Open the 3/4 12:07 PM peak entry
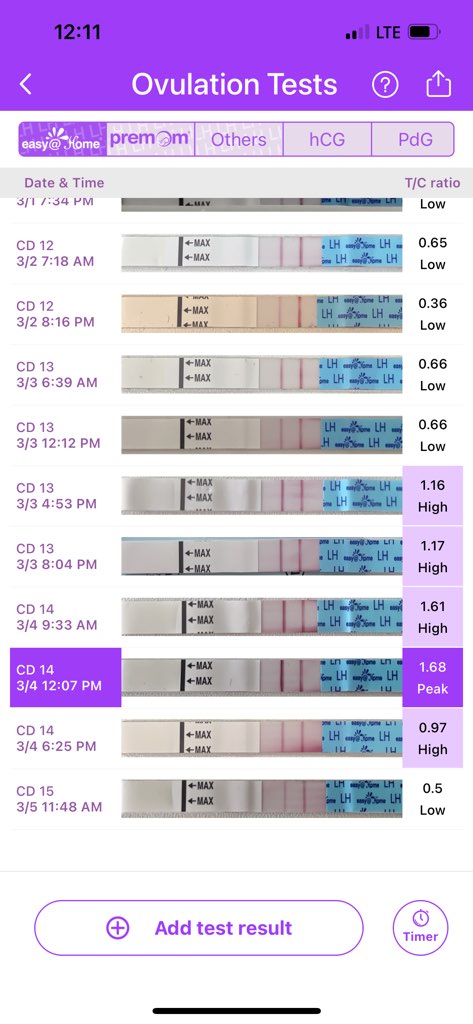Image resolution: width=473 pixels, height=1024 pixels. 236,678
